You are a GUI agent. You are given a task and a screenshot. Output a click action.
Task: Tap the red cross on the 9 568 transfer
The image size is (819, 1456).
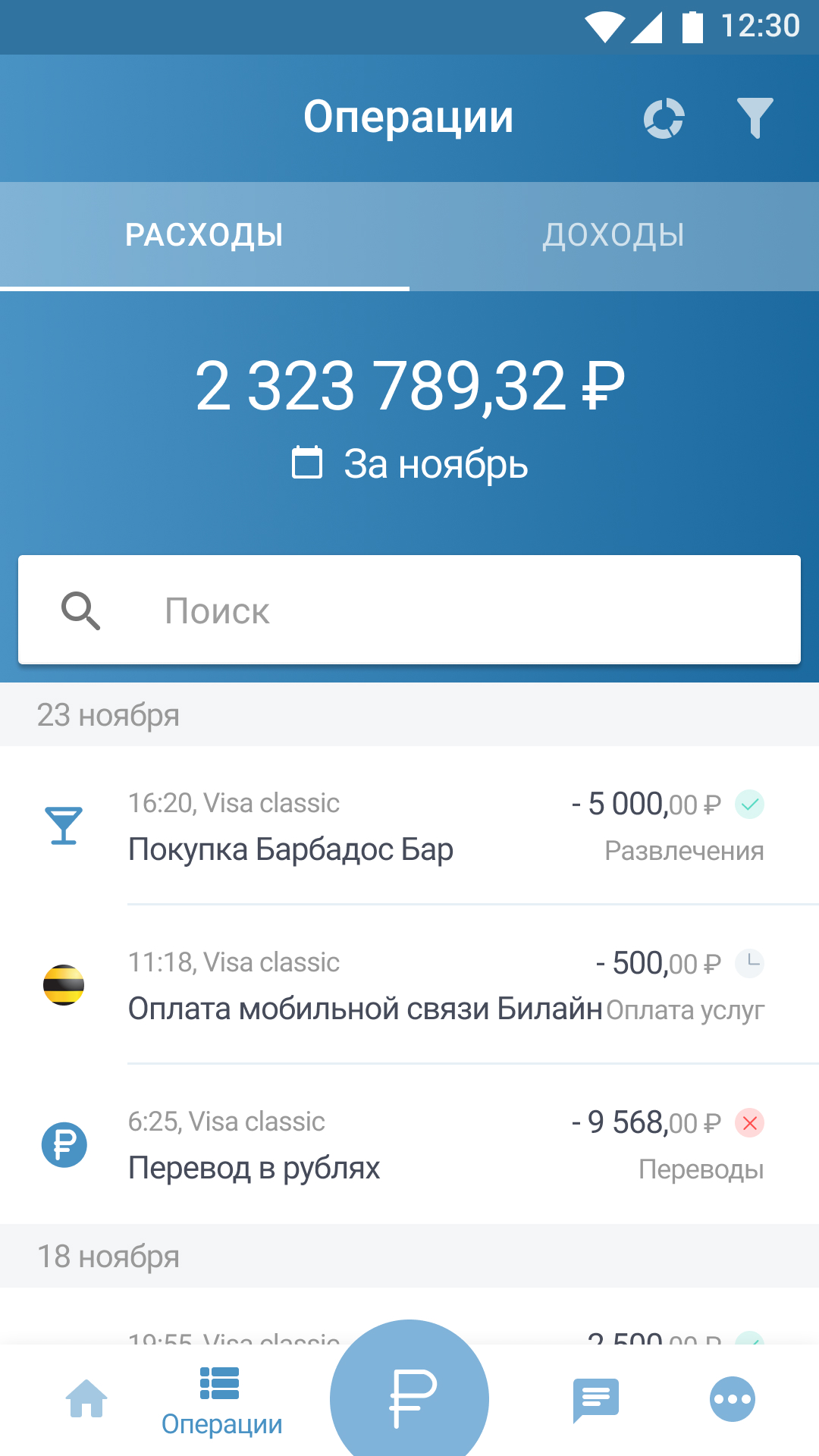(x=750, y=1124)
